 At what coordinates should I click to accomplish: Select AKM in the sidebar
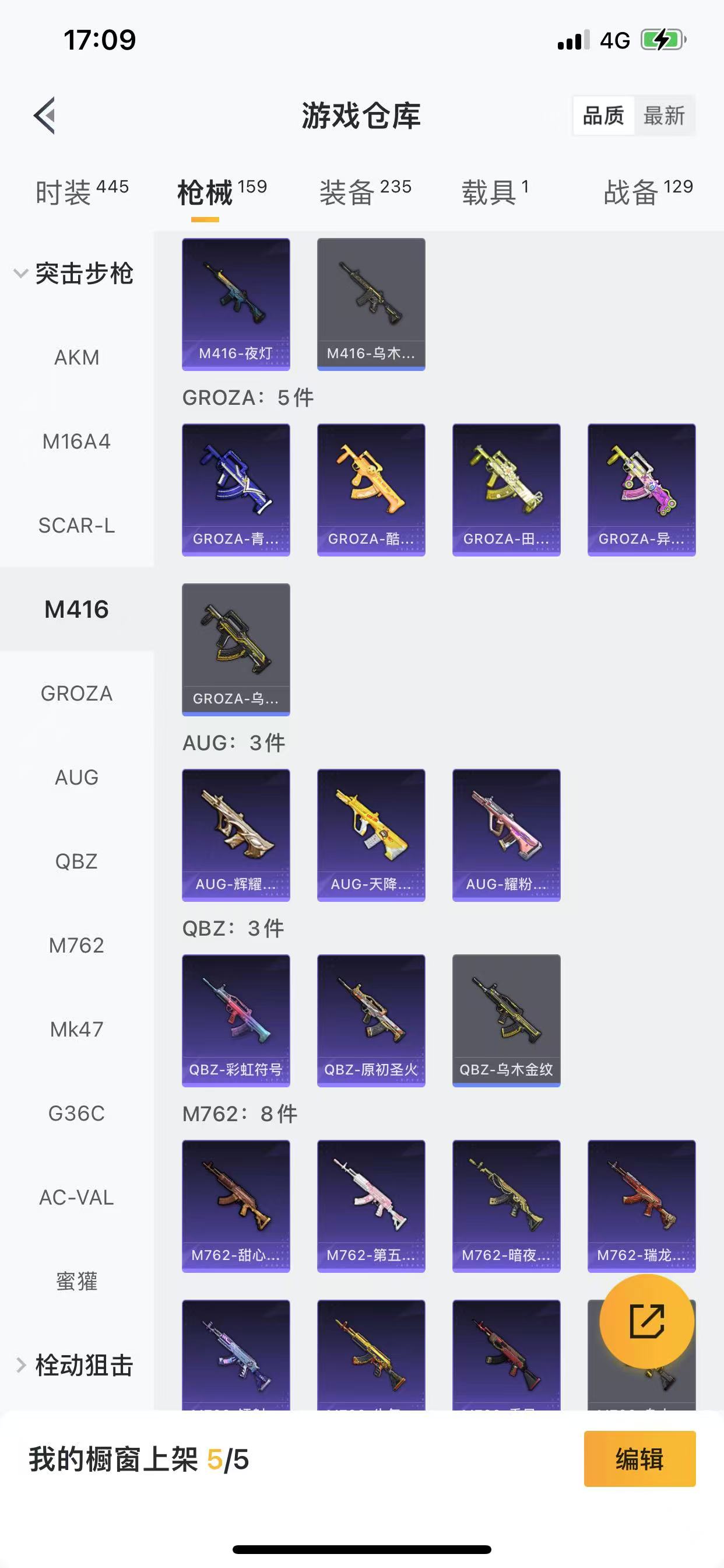coord(77,358)
